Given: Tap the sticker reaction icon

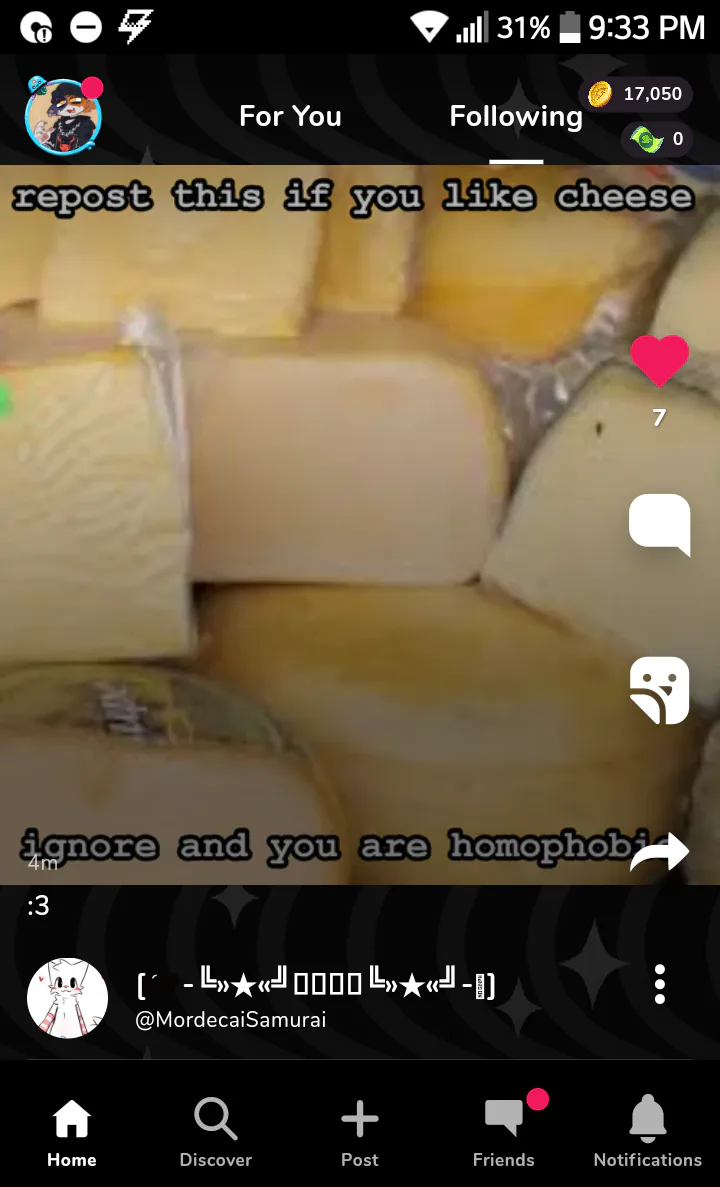Looking at the screenshot, I should click(659, 690).
